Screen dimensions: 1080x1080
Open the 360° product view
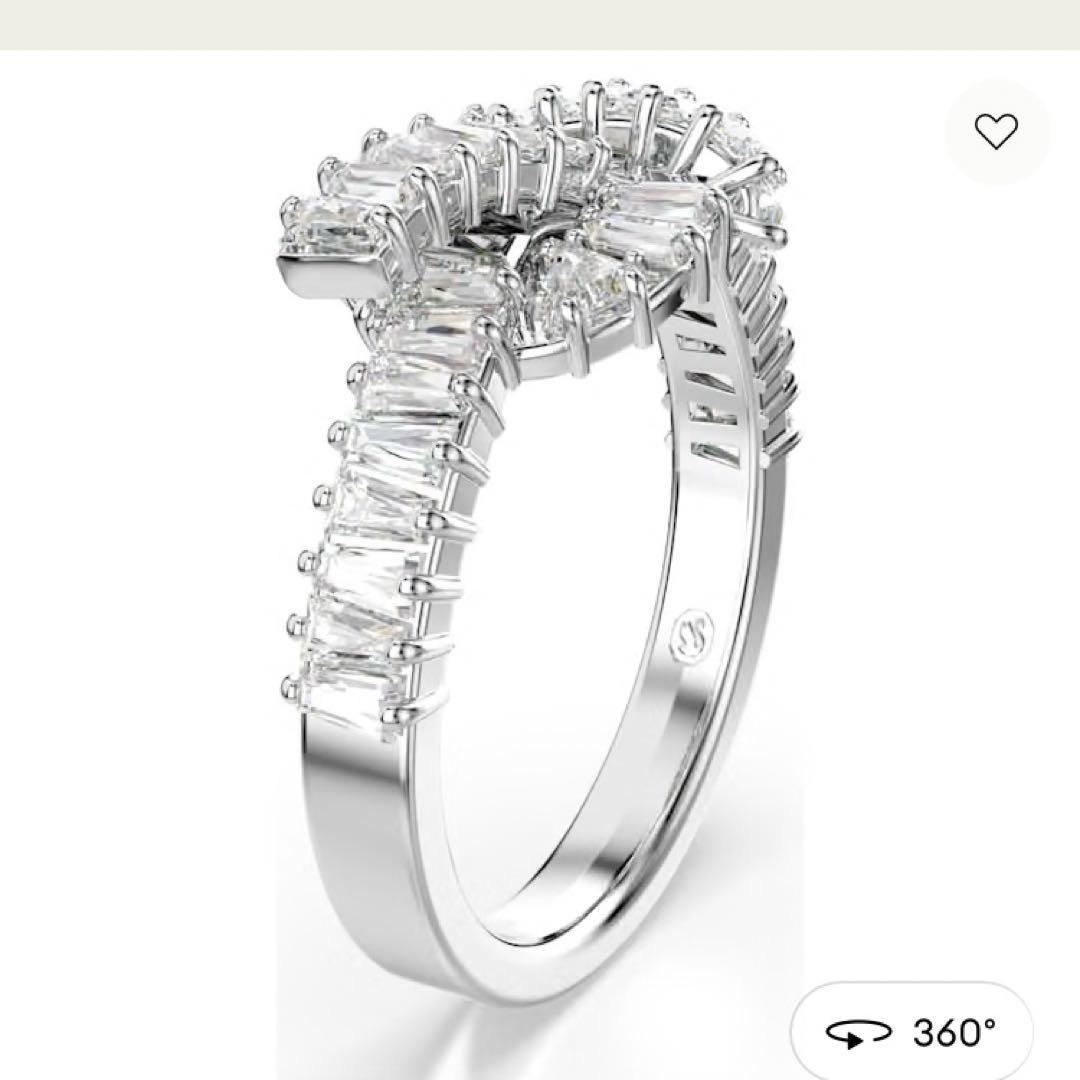(912, 1030)
